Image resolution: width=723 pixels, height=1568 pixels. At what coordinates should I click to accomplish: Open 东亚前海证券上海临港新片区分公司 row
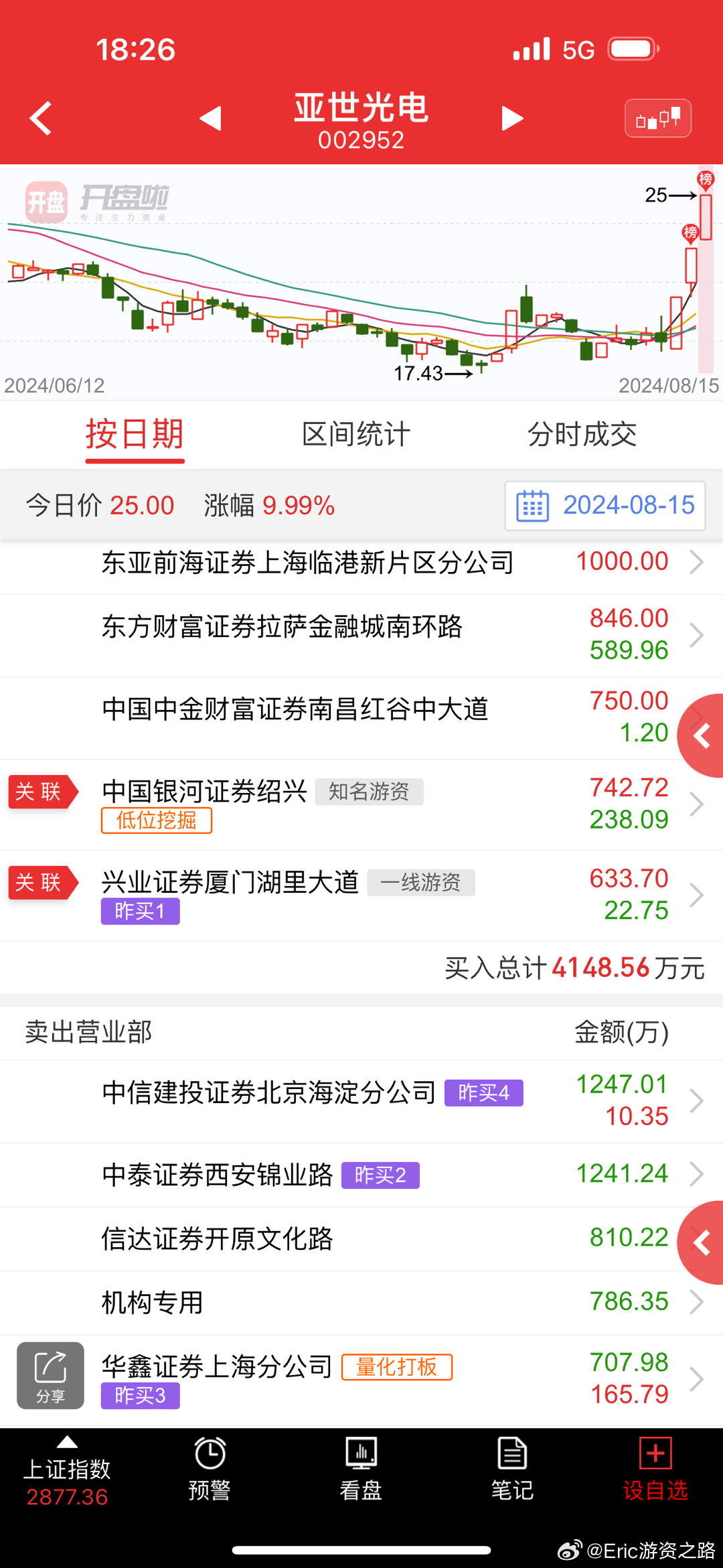tap(361, 563)
